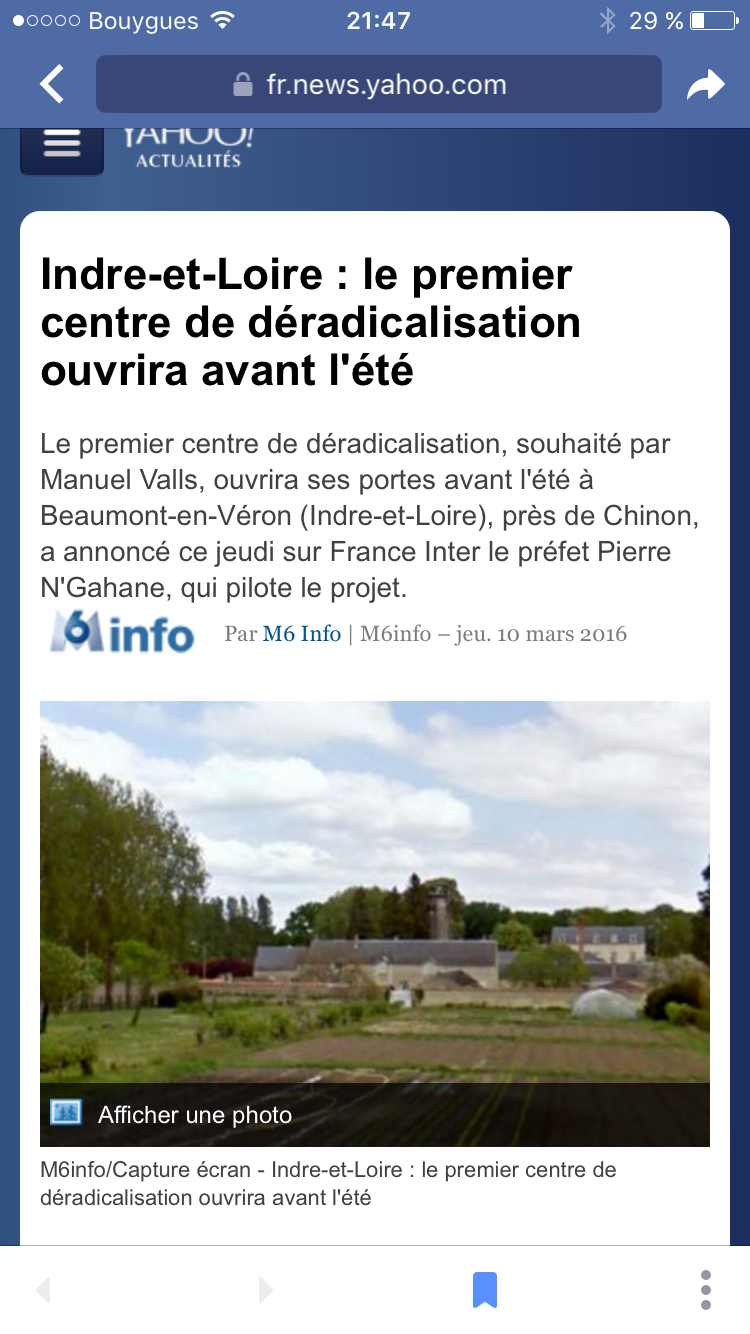
Task: Open the three-dot overflow menu
Action: [x=706, y=1289]
